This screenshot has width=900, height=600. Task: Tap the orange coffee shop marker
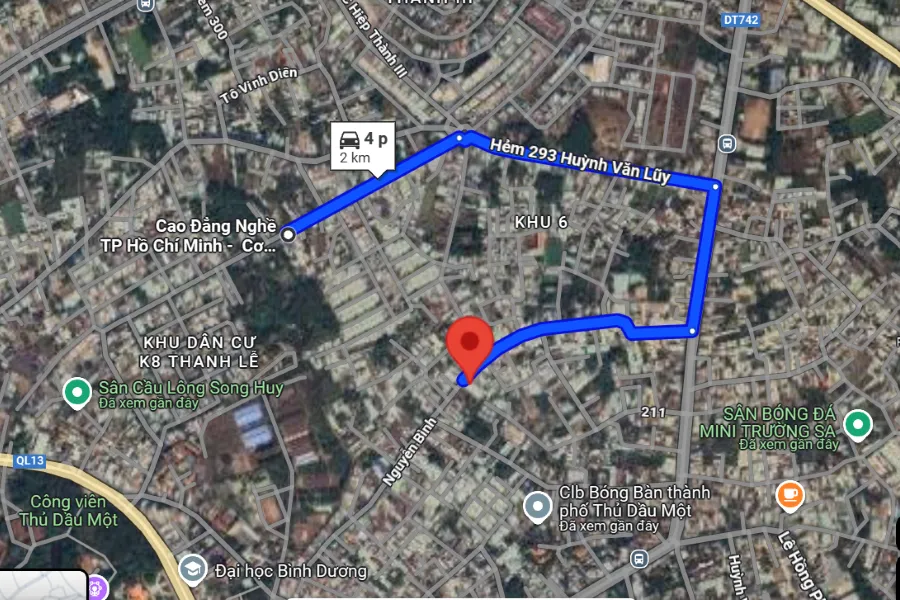click(x=790, y=493)
